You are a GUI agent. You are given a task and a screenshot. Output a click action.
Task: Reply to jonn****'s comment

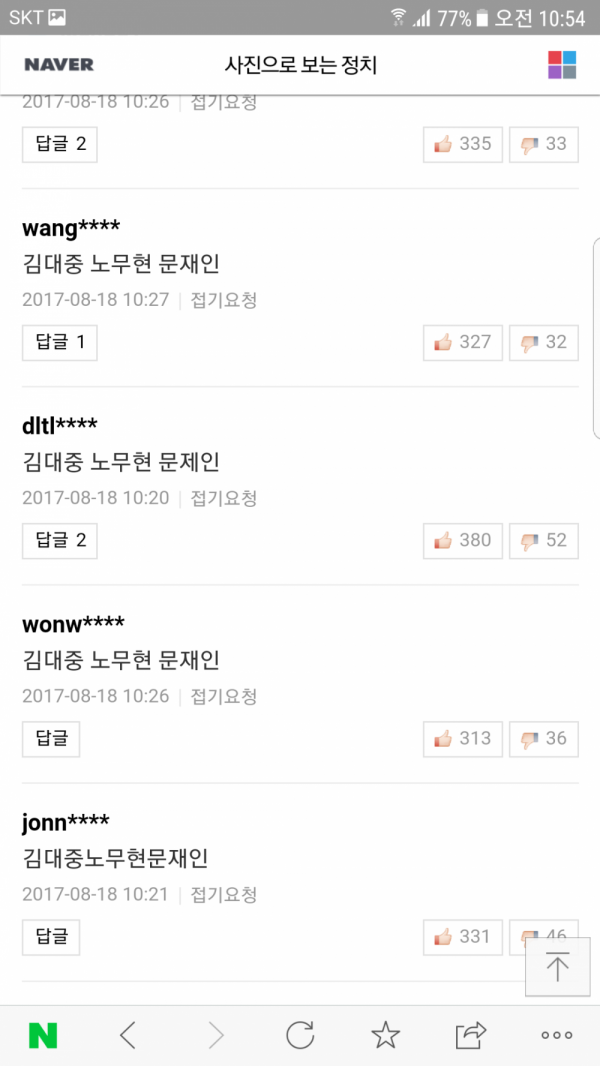click(x=51, y=936)
